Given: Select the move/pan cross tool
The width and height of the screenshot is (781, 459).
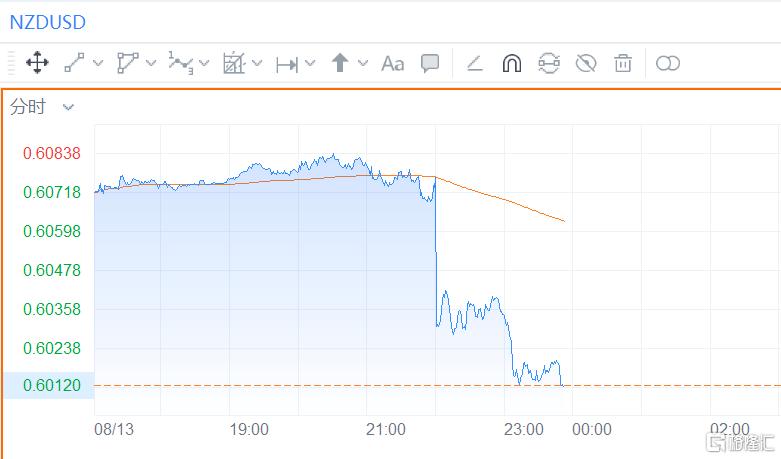Looking at the screenshot, I should coord(37,63).
